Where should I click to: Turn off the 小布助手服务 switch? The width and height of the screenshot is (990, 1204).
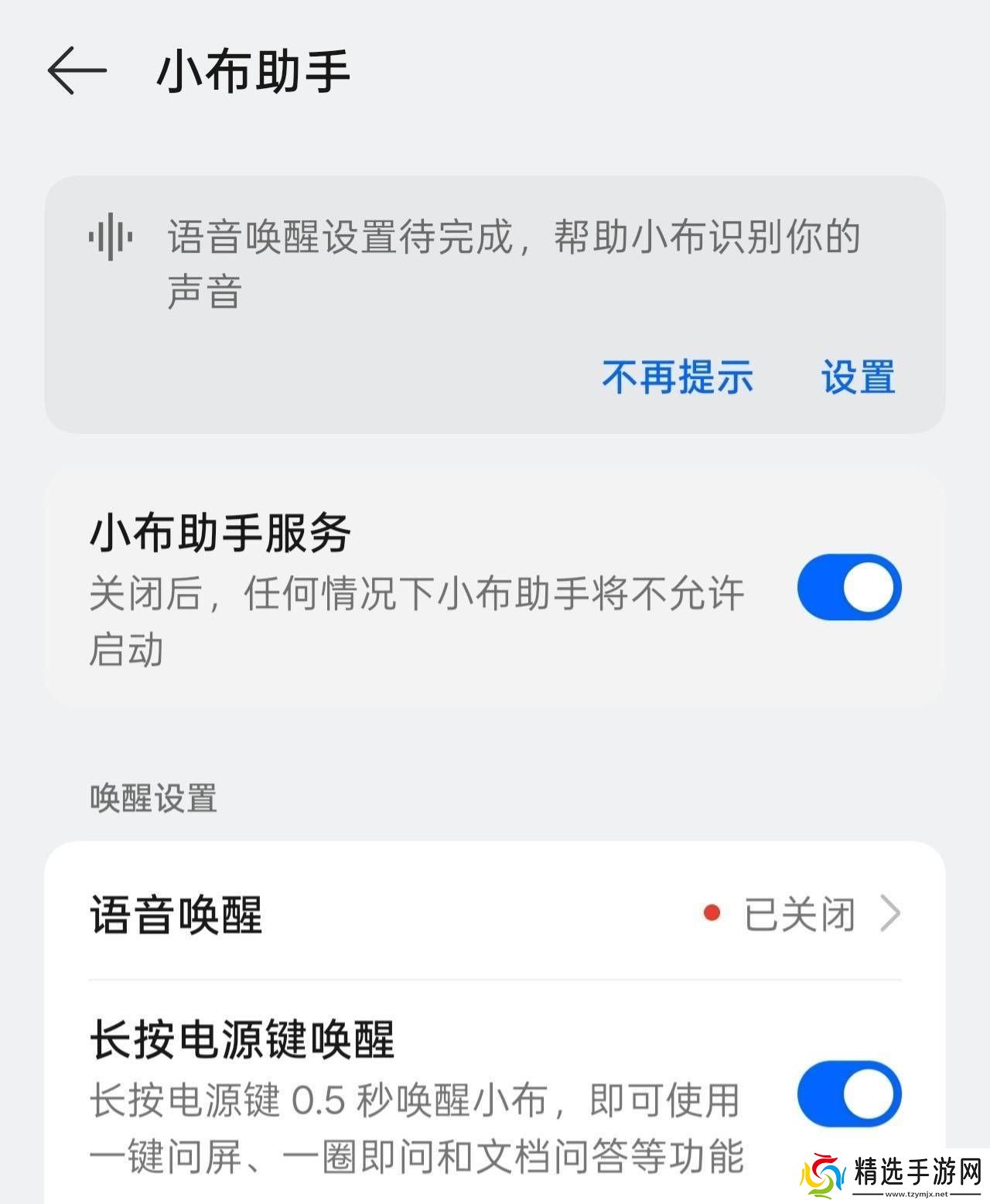point(848,587)
